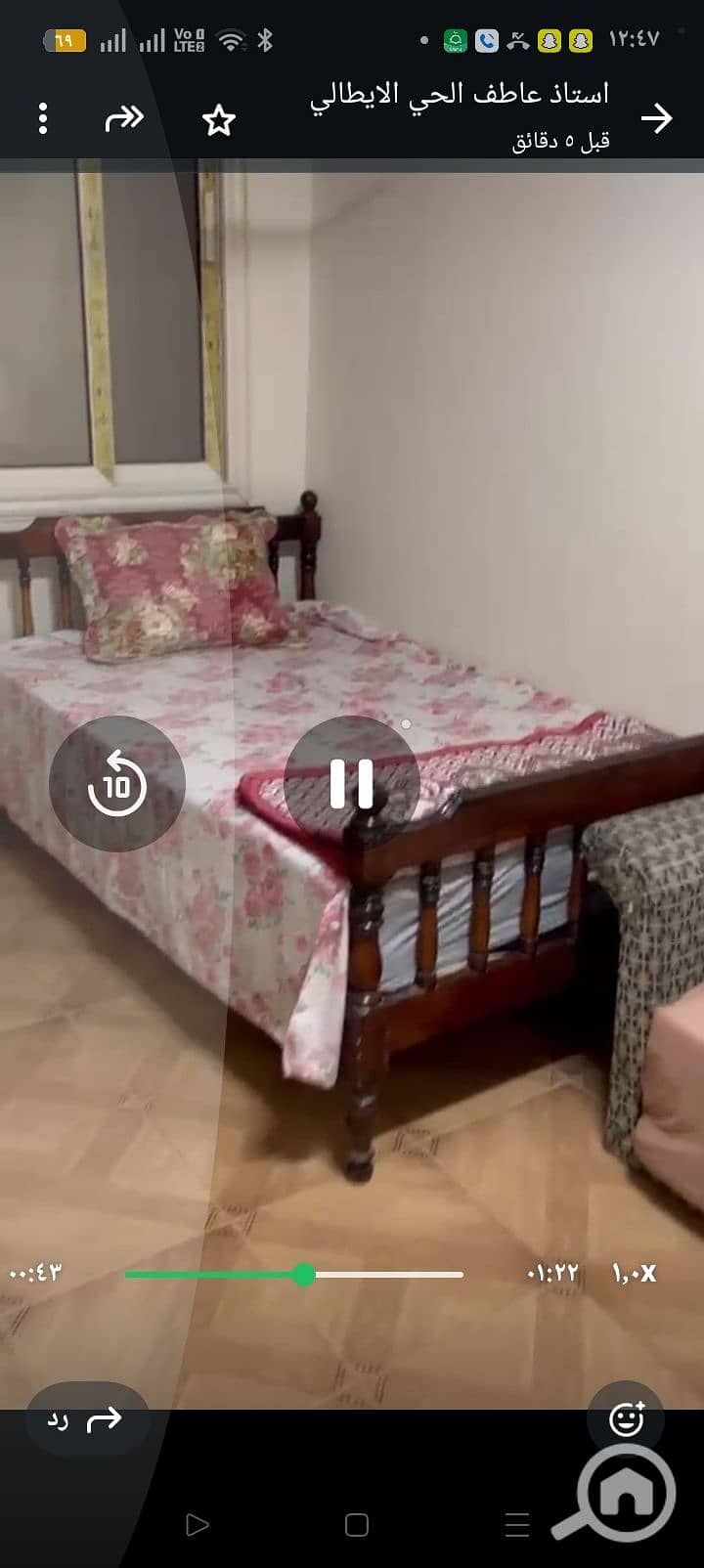Reply to this video message

[x=86, y=1419]
